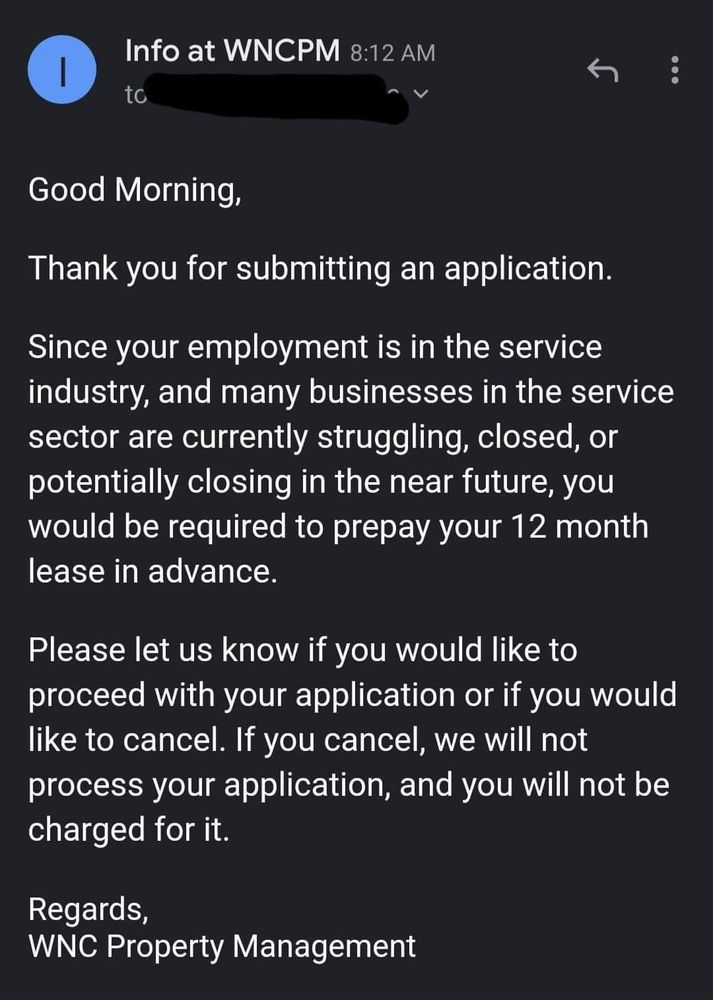This screenshot has height=1000, width=713.
Task: Reply to the WNCPM email
Action: coord(603,69)
